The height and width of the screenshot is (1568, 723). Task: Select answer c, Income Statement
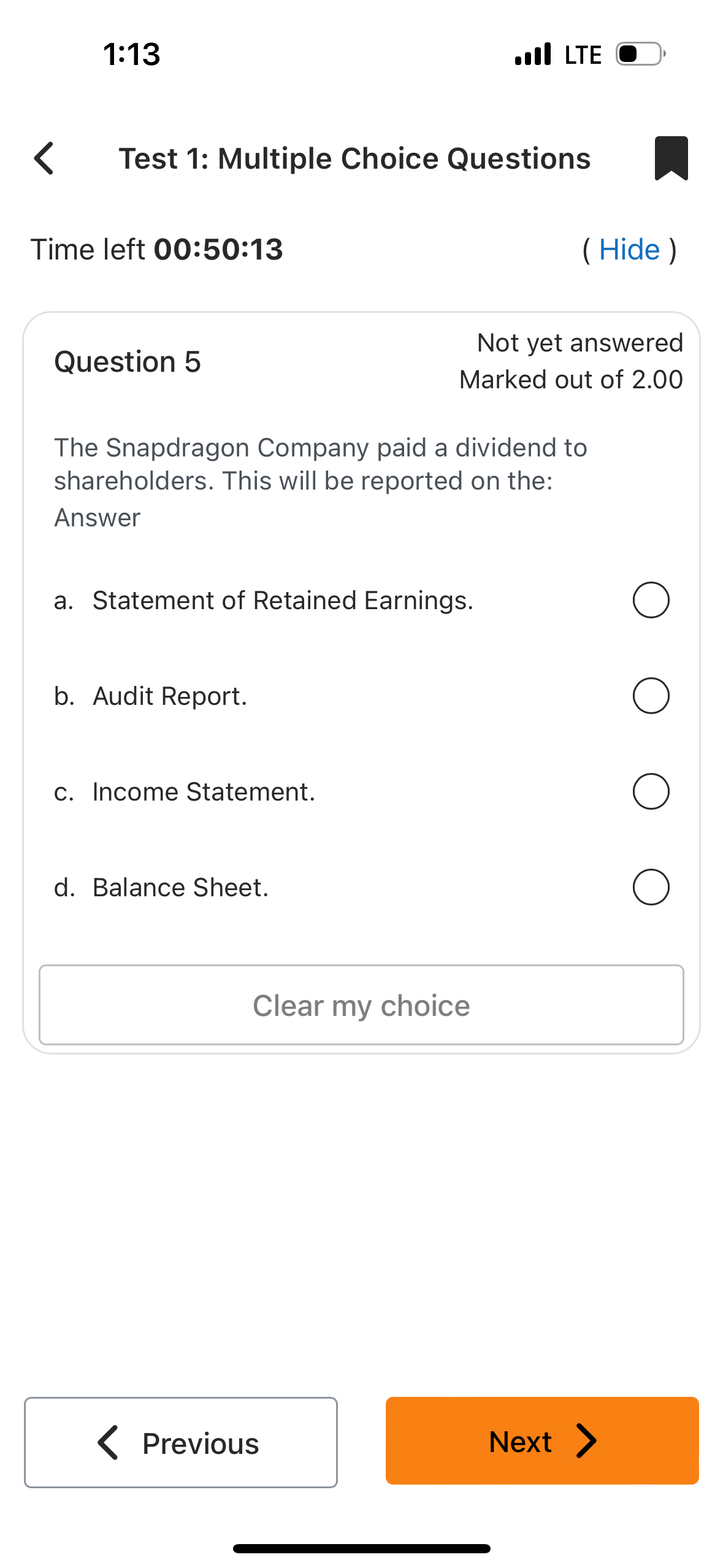(650, 791)
